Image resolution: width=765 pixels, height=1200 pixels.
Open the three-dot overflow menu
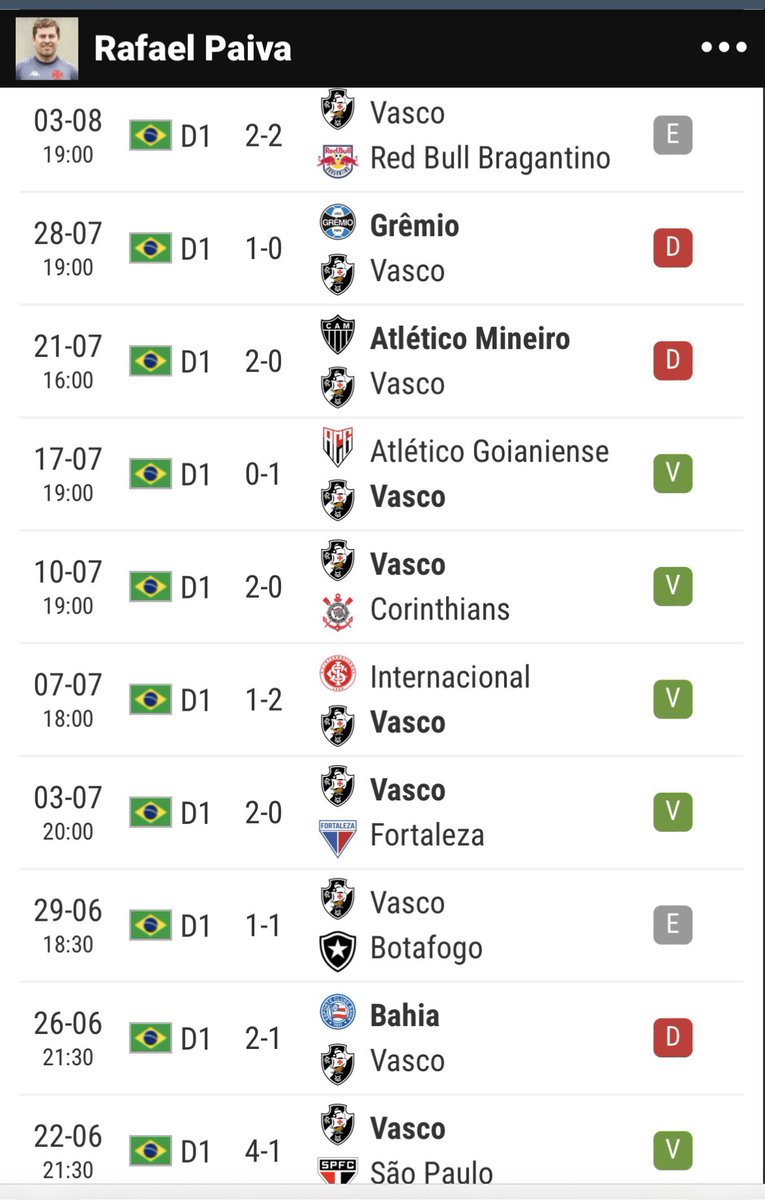pos(724,48)
